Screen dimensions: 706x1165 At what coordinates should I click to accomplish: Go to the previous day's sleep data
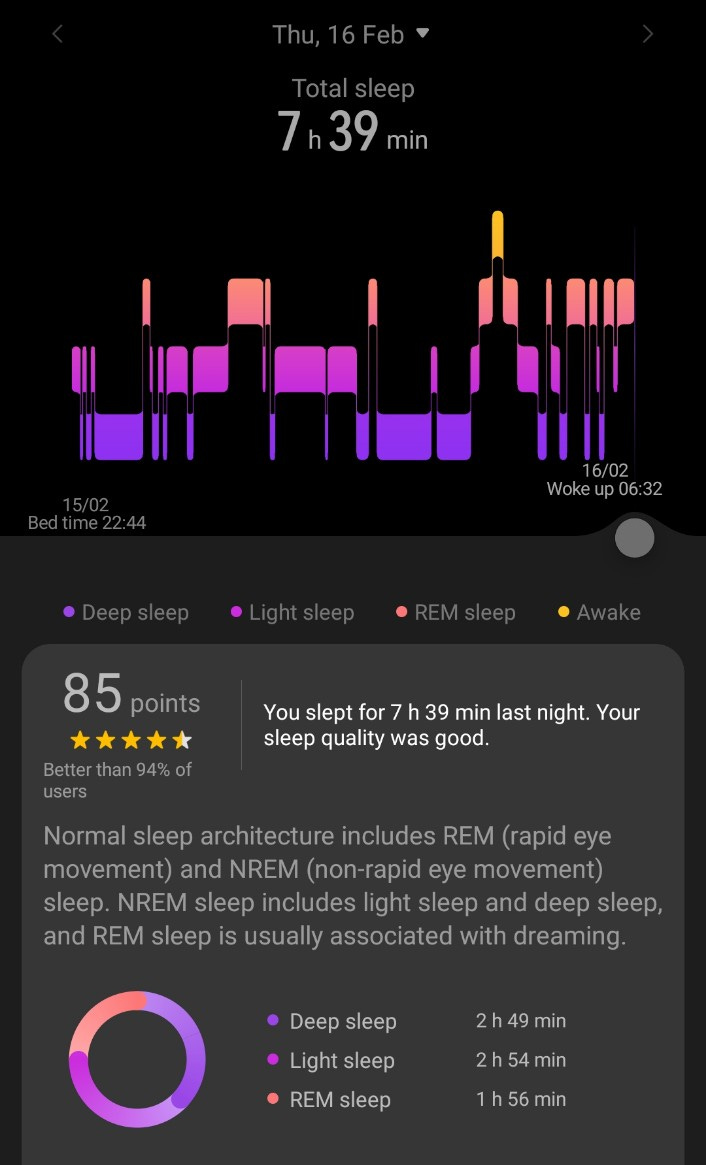pyautogui.click(x=57, y=34)
